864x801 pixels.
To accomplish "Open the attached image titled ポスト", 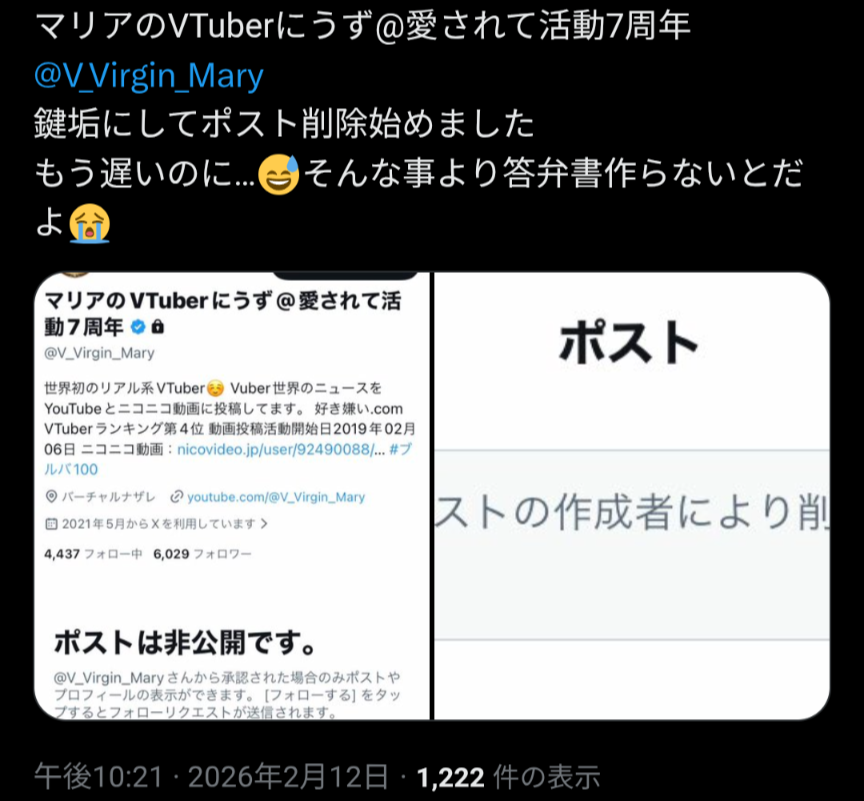I will click(631, 495).
